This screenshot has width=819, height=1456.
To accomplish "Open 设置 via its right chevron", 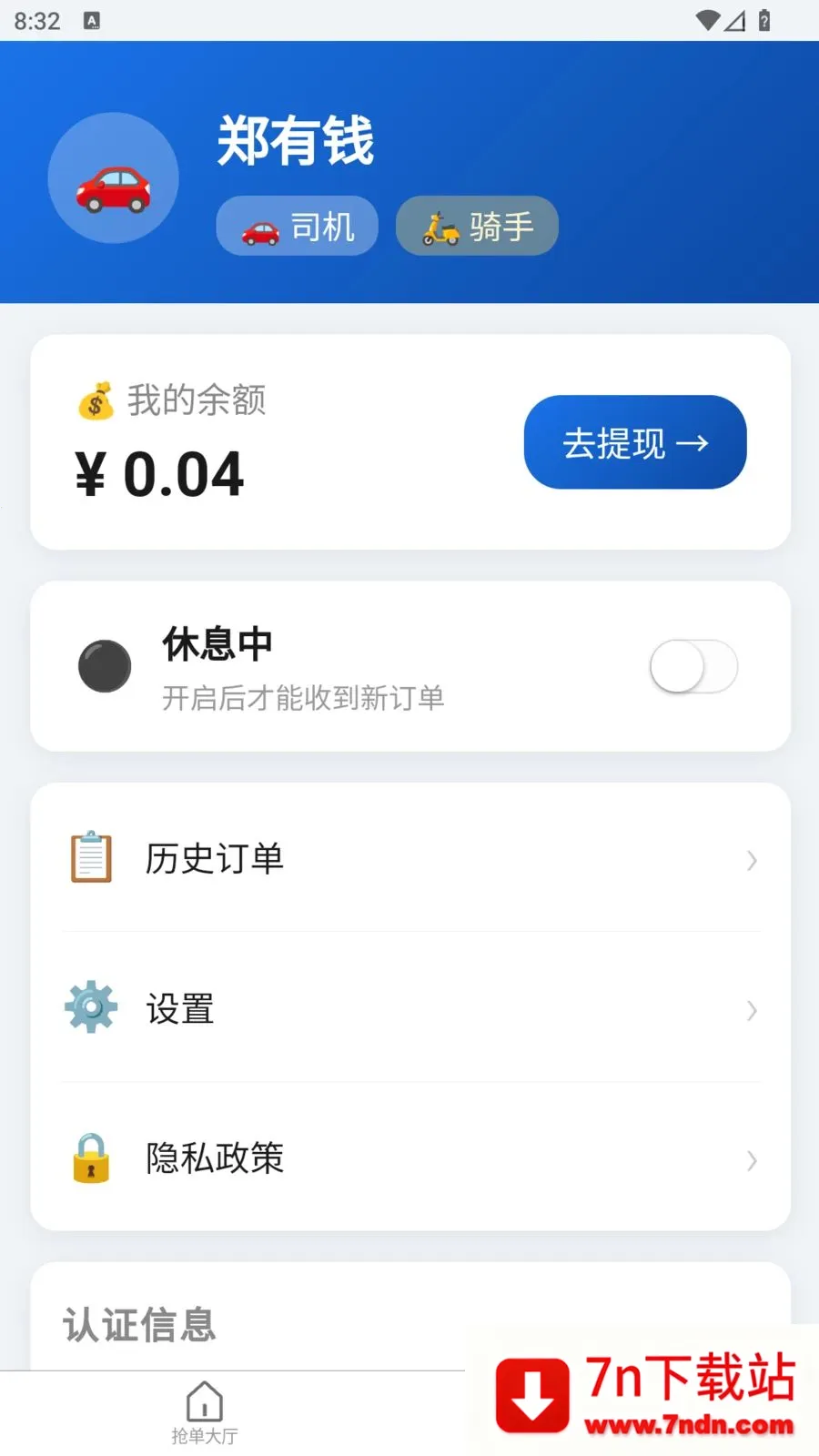I will (751, 1010).
